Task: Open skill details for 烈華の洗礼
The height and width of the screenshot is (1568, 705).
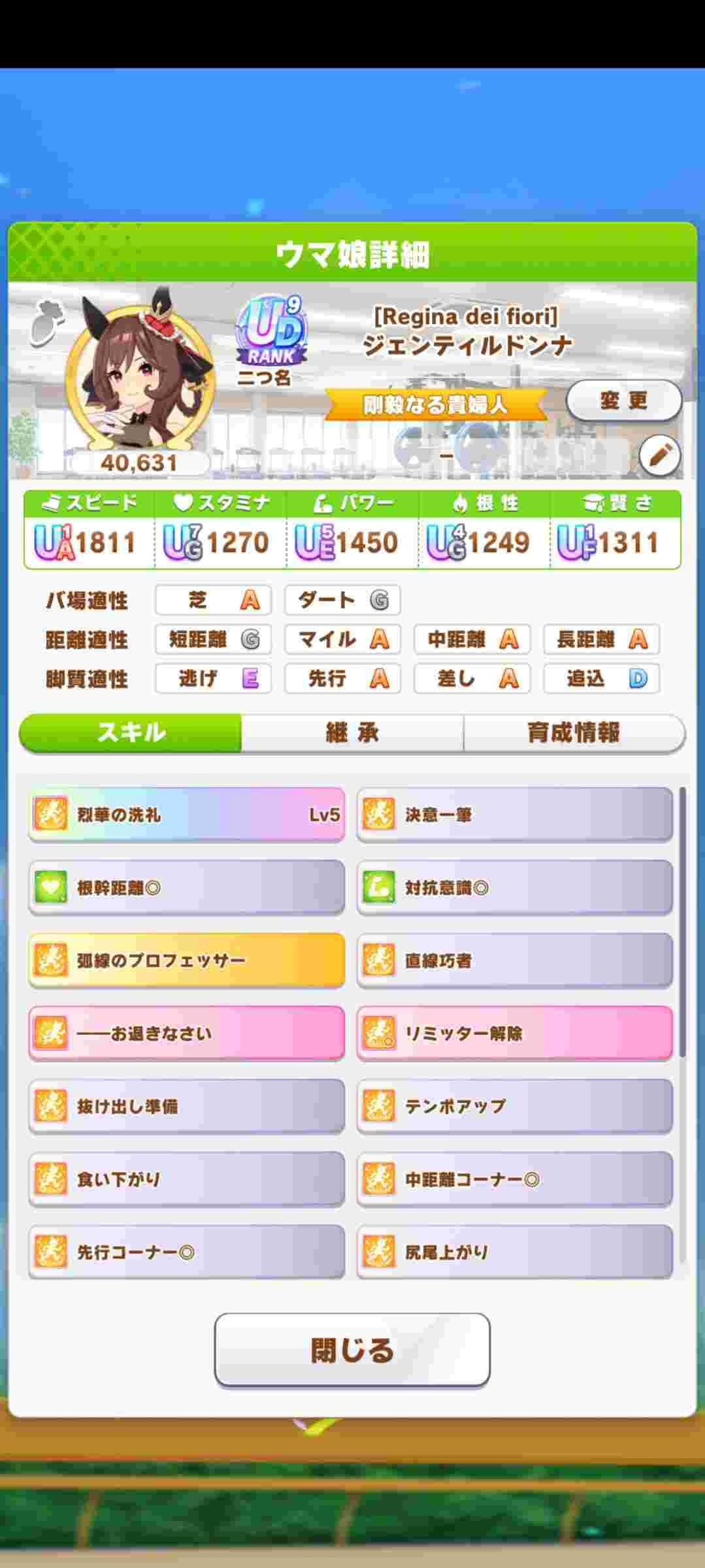Action: (186, 815)
